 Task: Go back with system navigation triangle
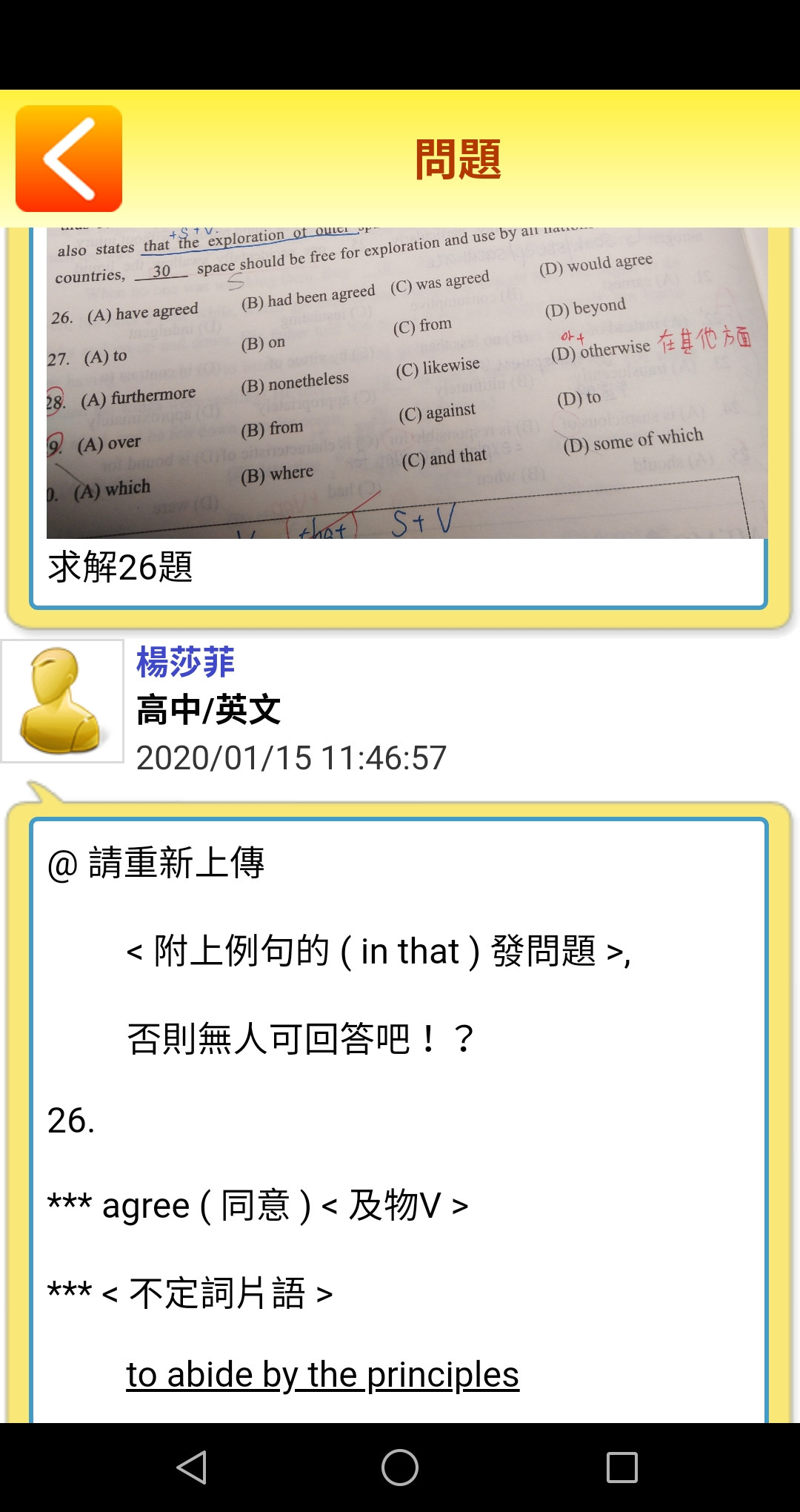pyautogui.click(x=192, y=1468)
